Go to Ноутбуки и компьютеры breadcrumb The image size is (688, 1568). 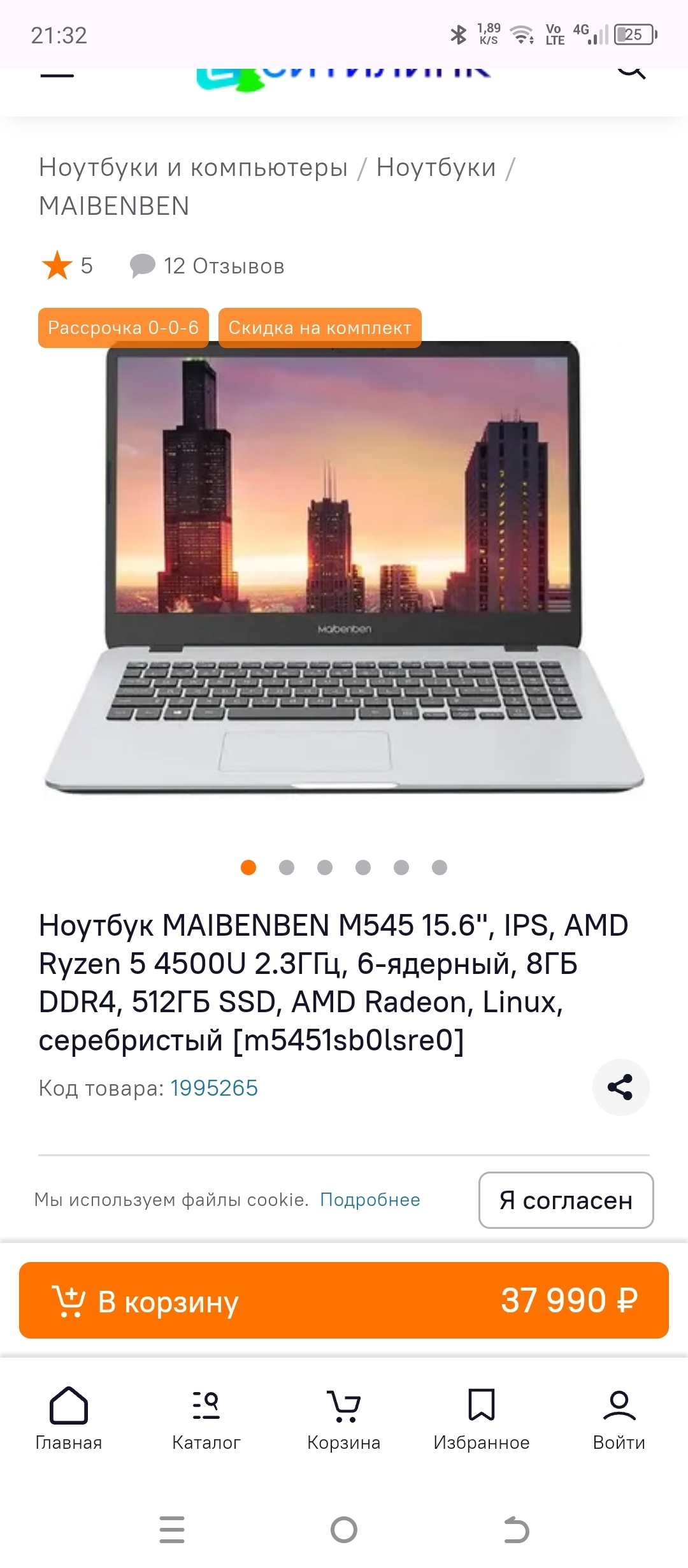(x=193, y=168)
